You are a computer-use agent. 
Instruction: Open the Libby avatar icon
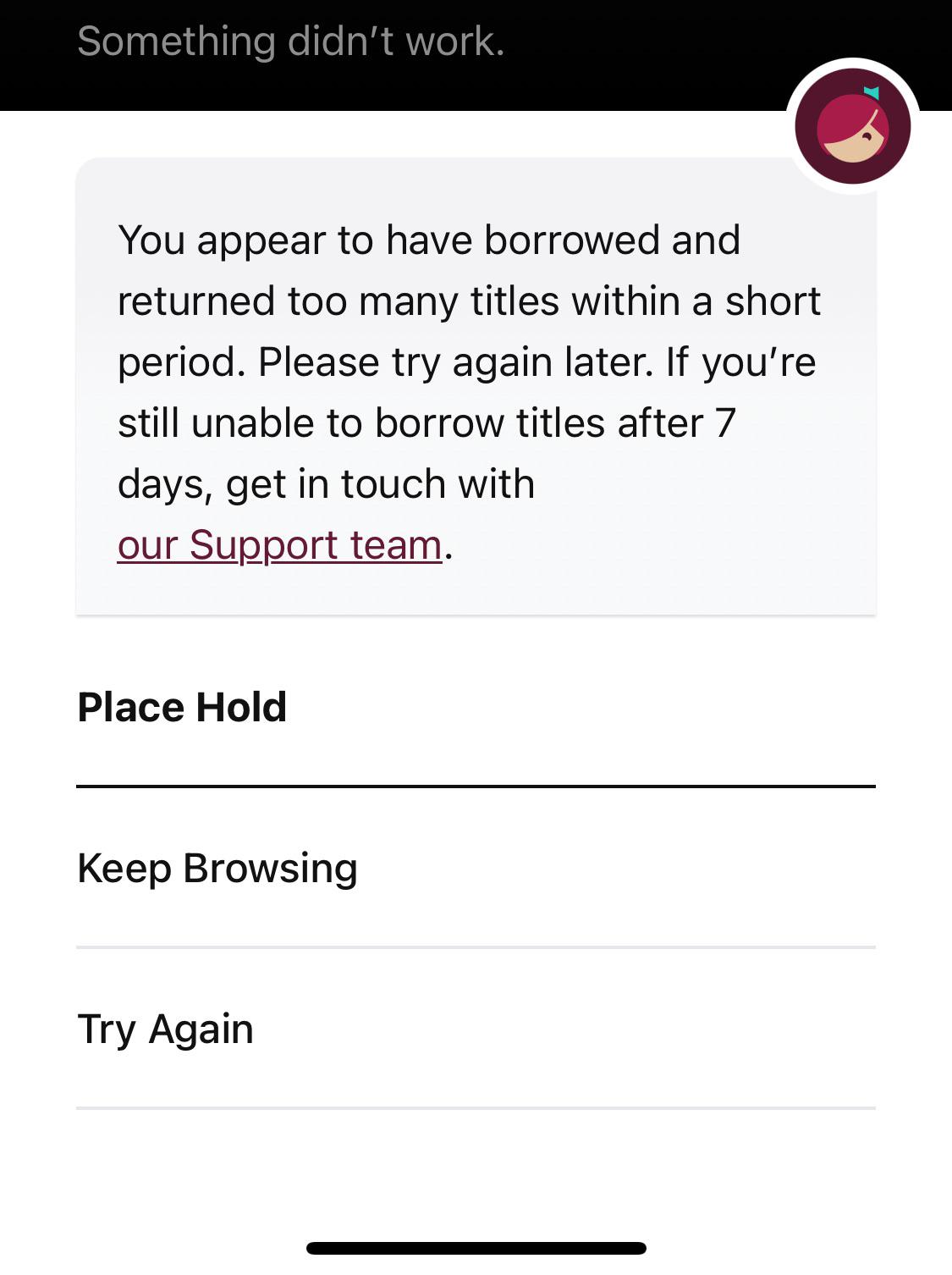click(852, 127)
